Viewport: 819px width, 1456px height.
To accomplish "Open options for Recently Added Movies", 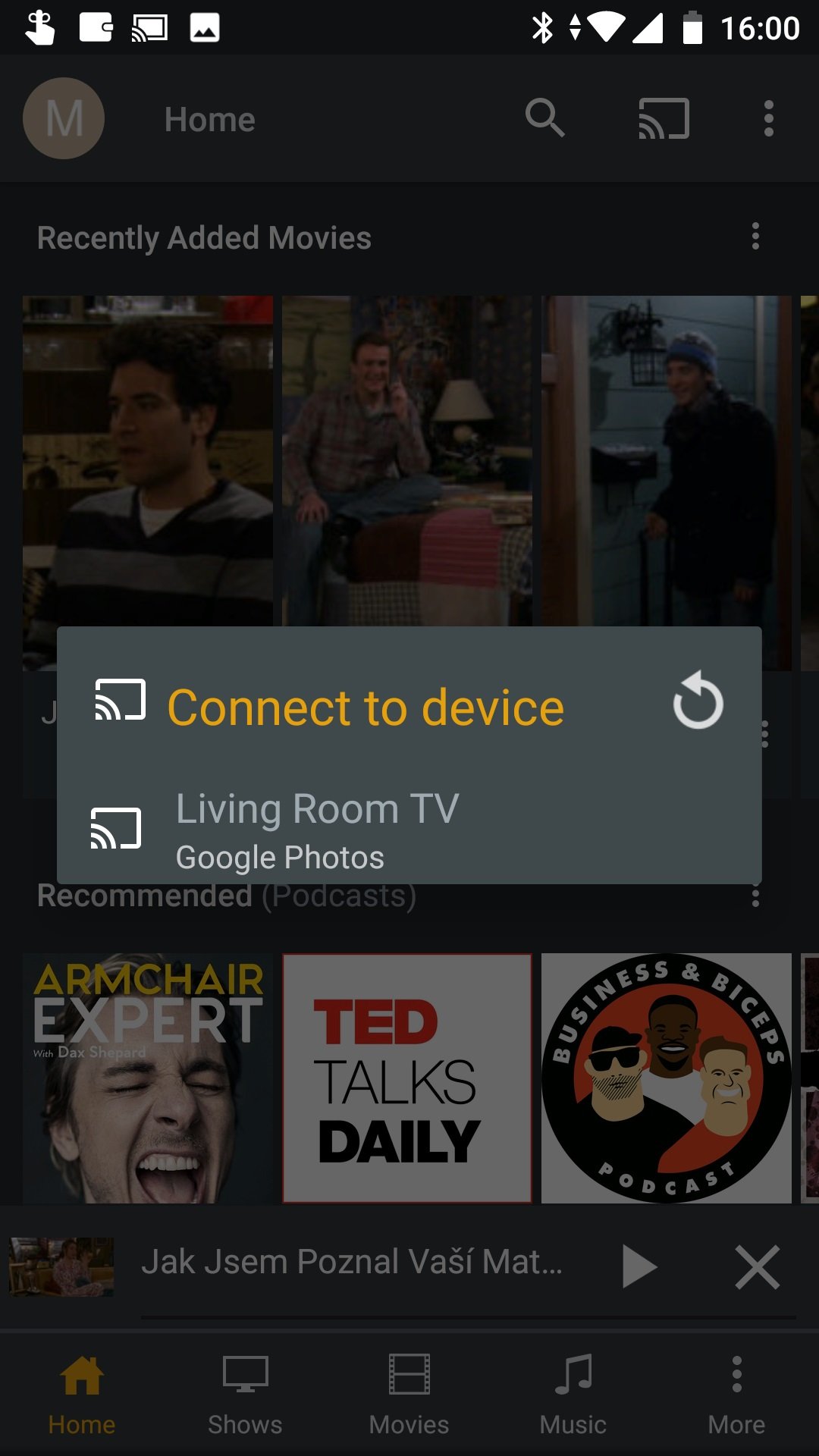I will point(755,237).
